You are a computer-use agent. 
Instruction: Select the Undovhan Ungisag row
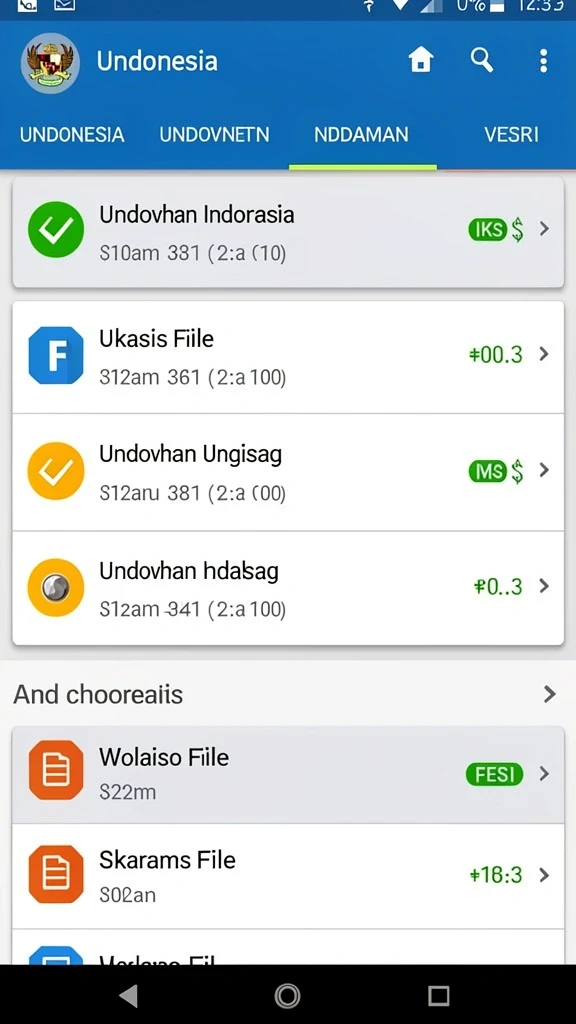pyautogui.click(x=288, y=472)
